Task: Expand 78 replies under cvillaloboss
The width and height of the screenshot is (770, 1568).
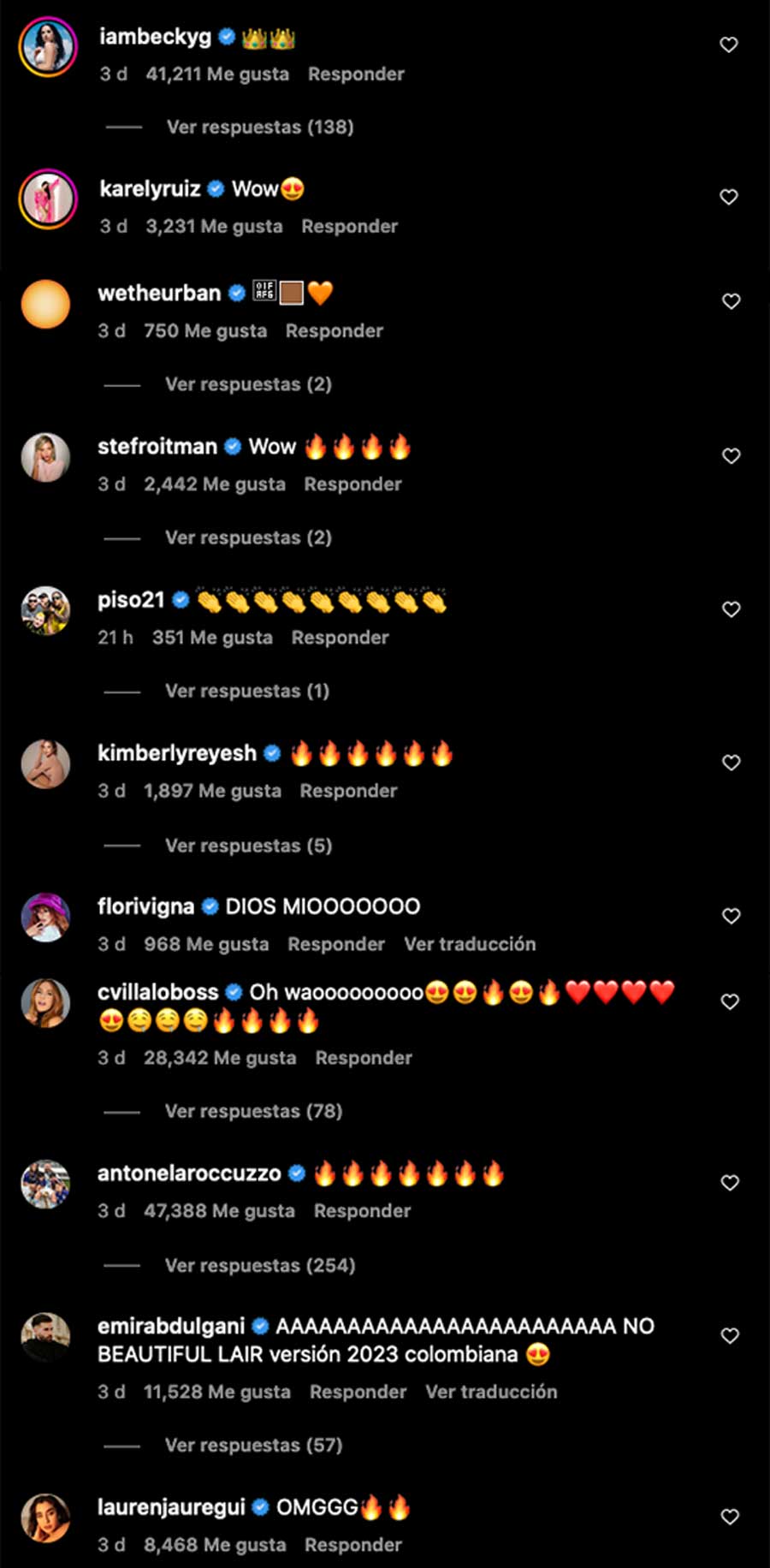Action: click(x=253, y=1111)
